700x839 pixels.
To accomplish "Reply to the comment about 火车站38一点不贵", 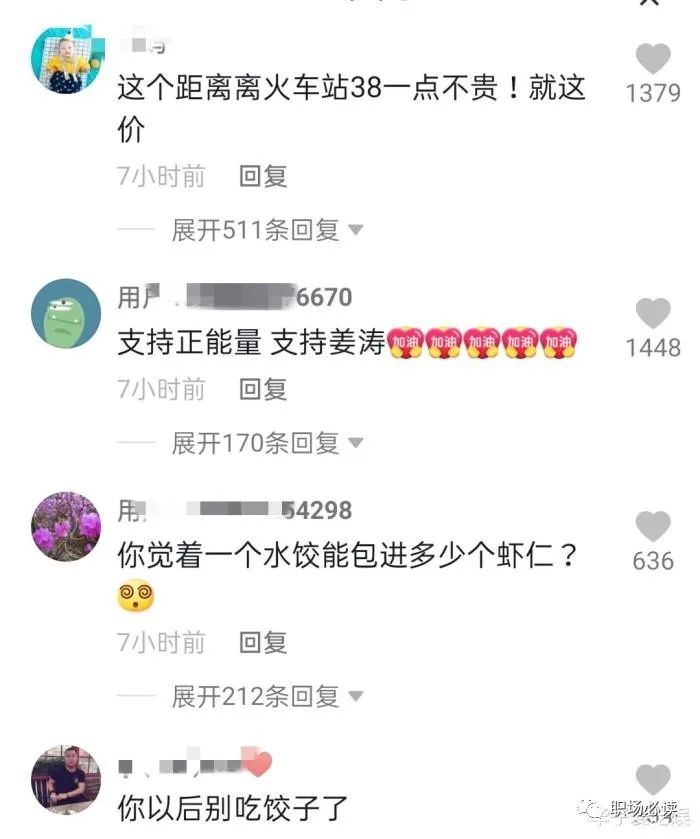I will pyautogui.click(x=263, y=177).
